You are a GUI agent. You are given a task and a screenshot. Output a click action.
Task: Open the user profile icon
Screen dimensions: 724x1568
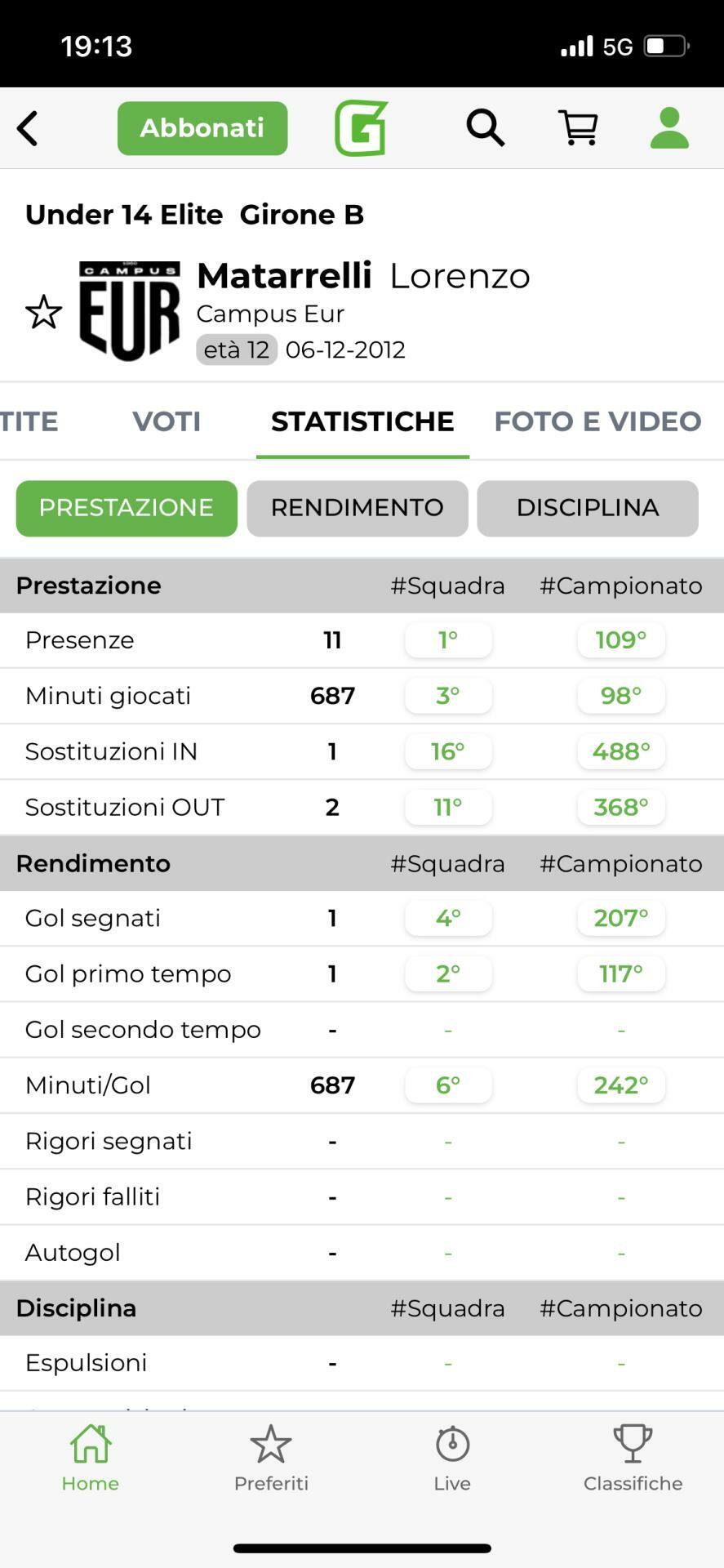(669, 128)
